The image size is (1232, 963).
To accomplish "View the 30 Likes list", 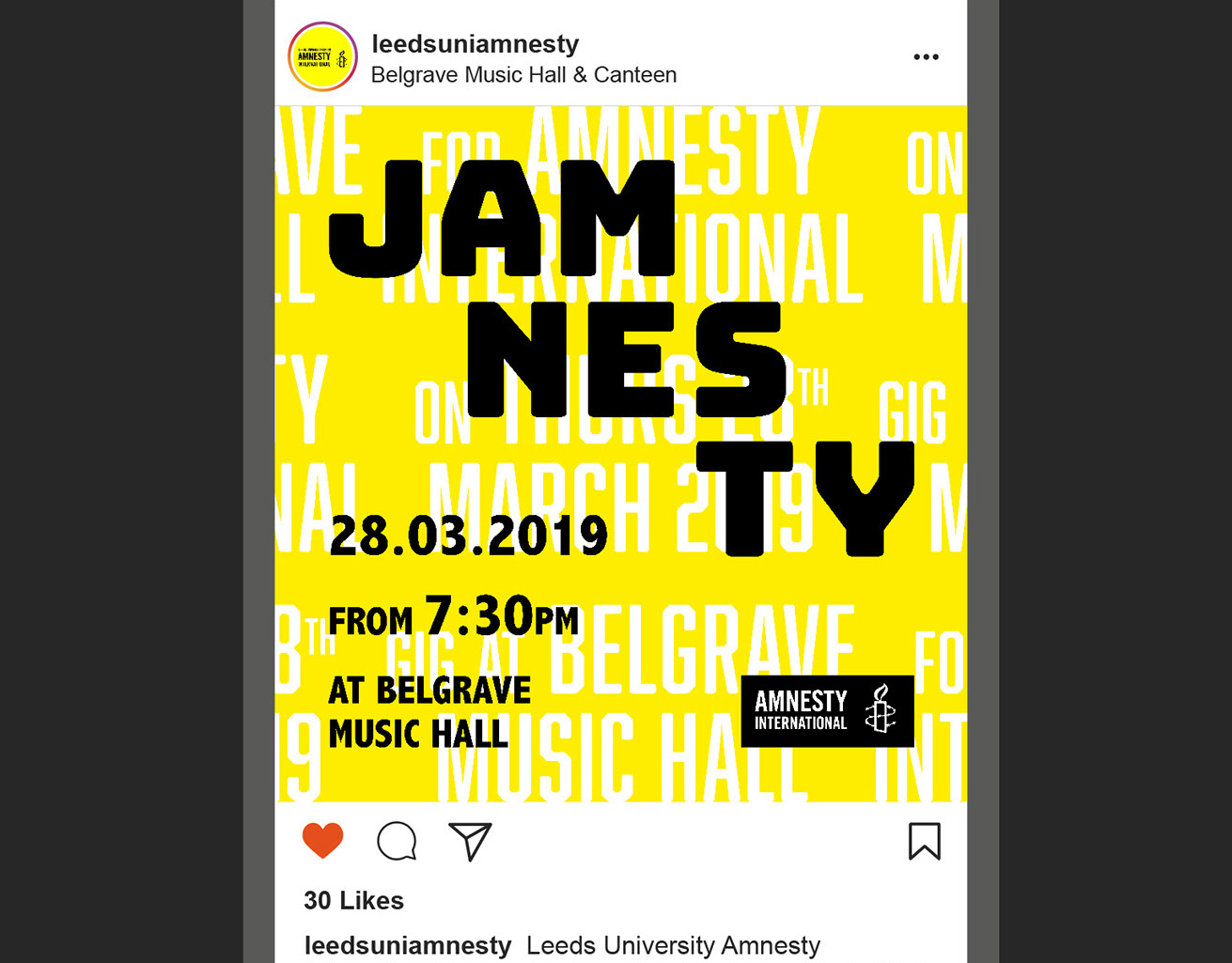I will point(353,900).
